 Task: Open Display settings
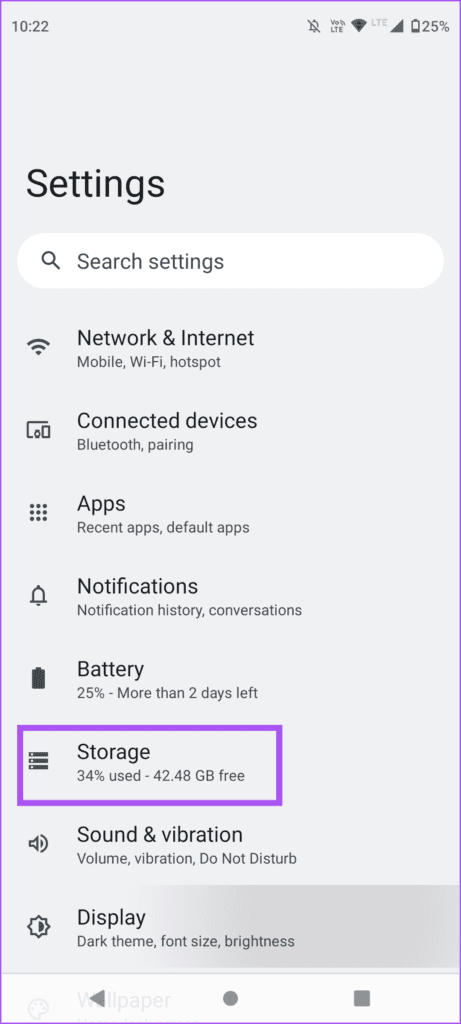pyautogui.click(x=230, y=929)
